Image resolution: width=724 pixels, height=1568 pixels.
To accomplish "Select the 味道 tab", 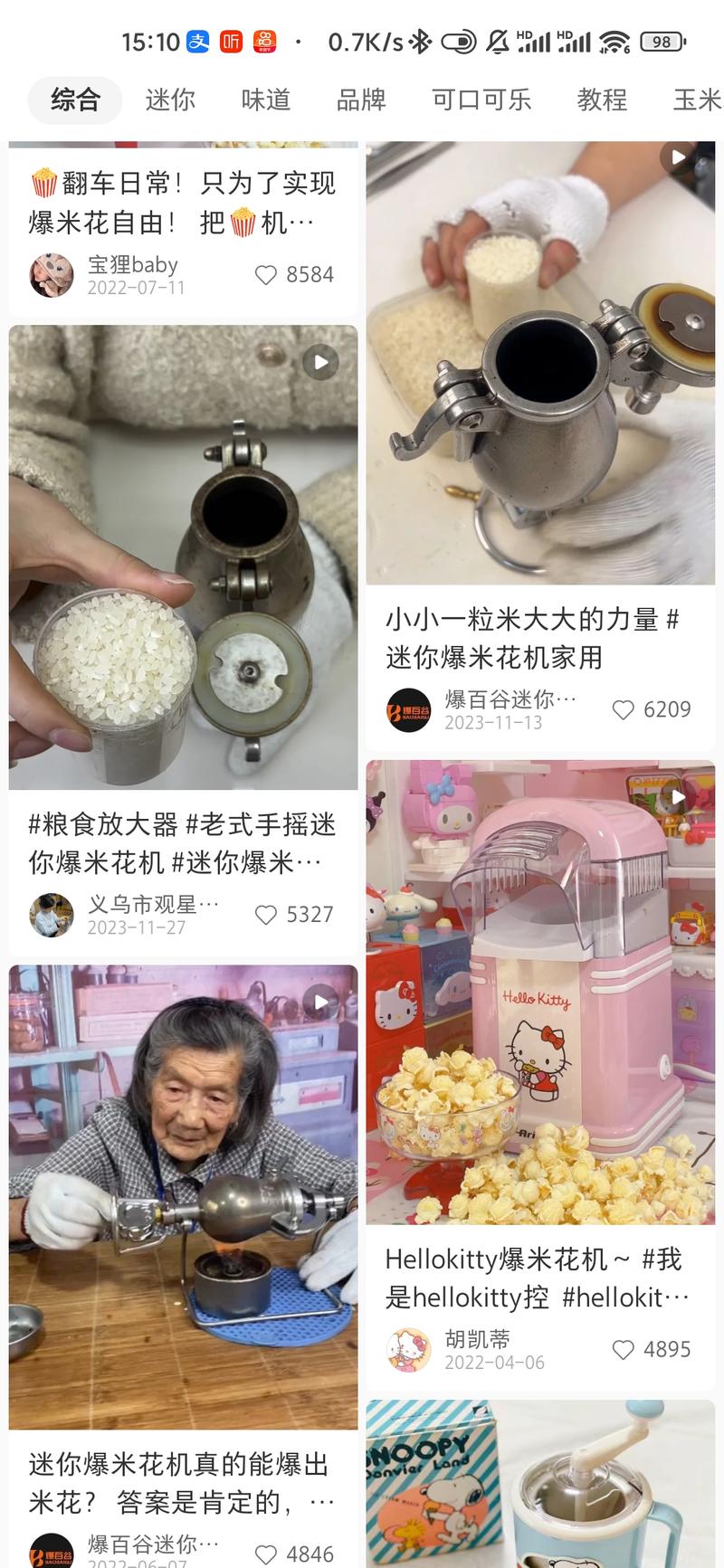I will pos(266,100).
